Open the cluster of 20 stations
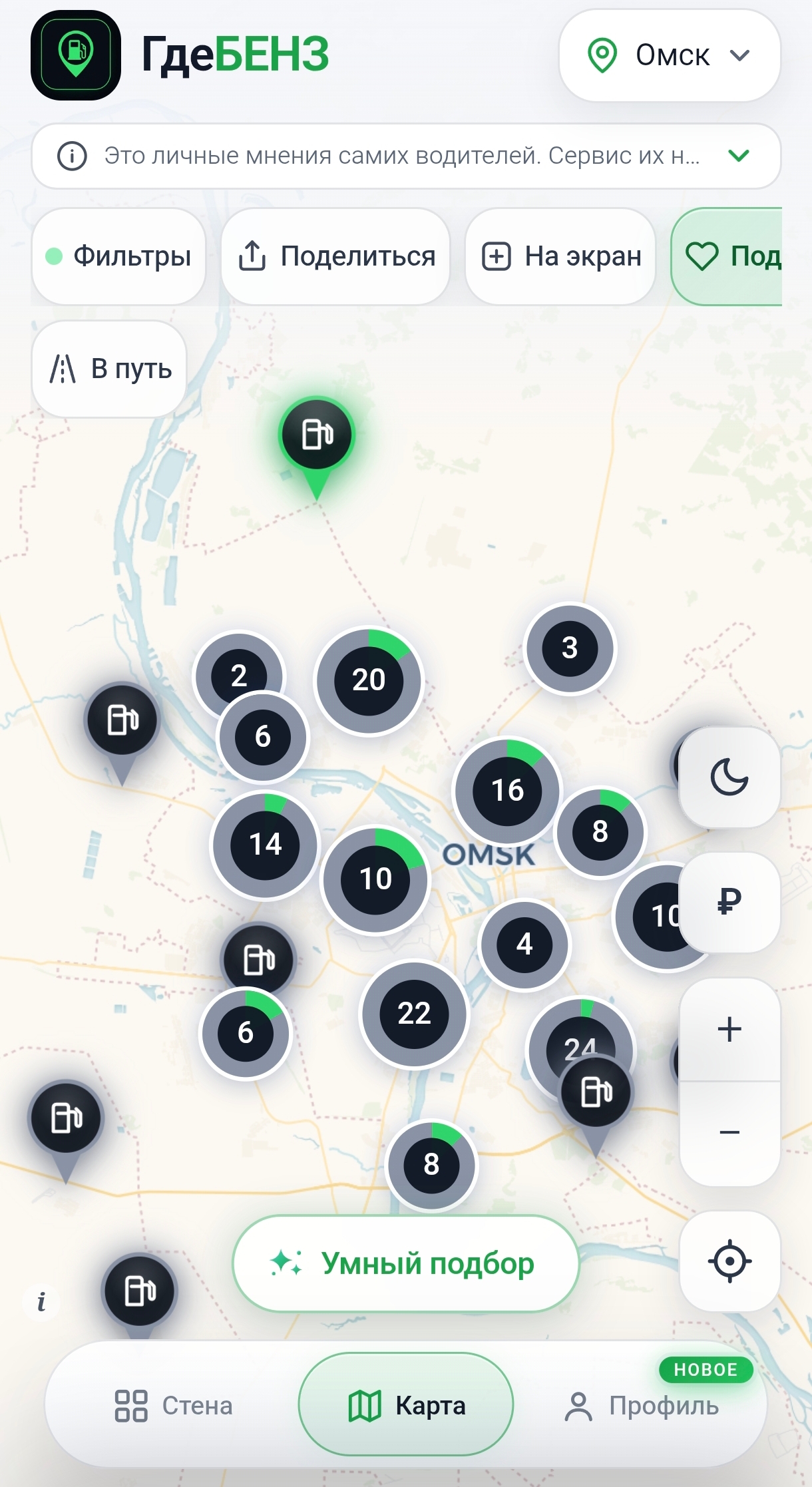The height and width of the screenshot is (1487, 812). point(369,680)
